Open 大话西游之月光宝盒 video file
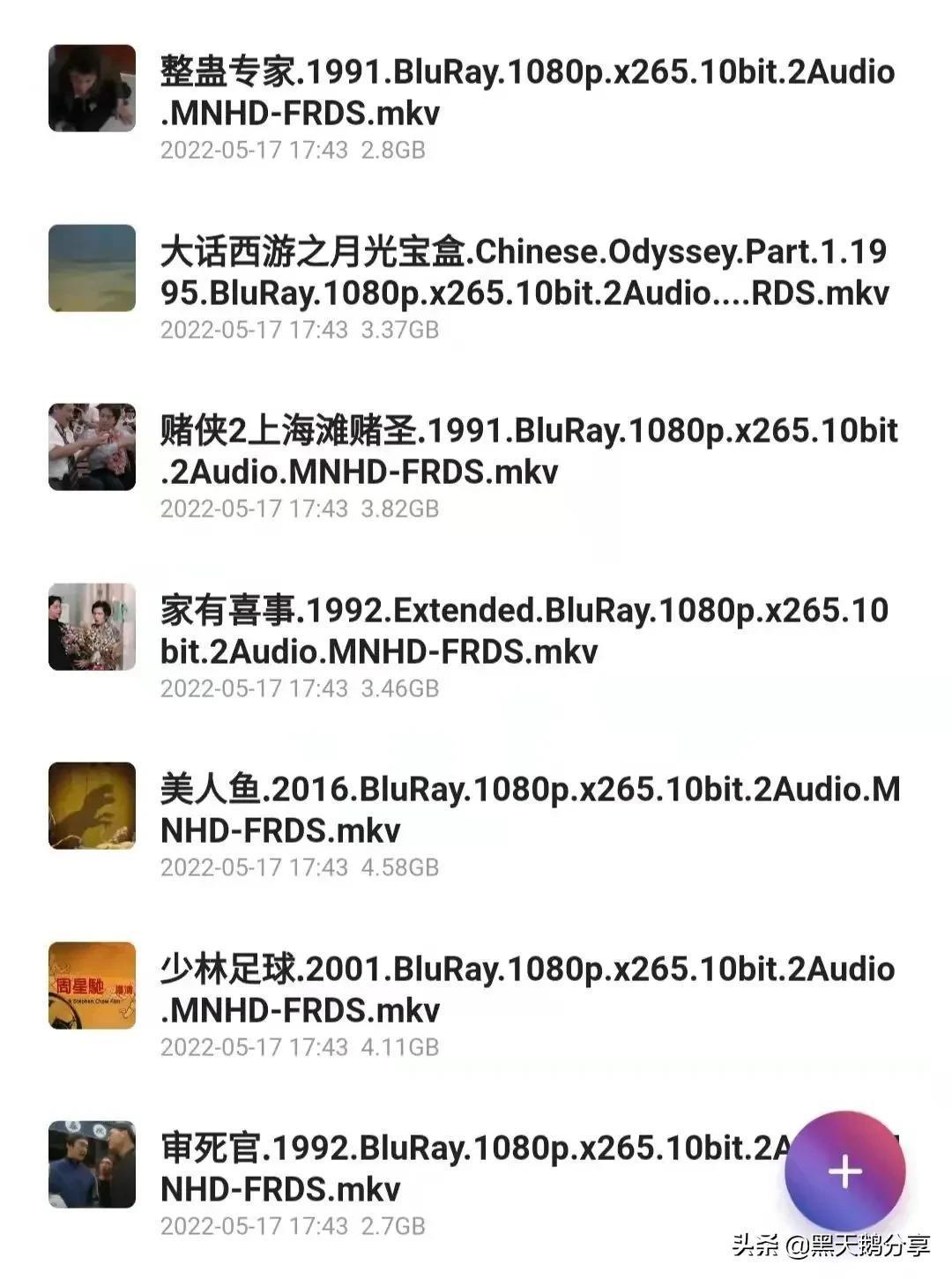Image resolution: width=952 pixels, height=1279 pixels. coord(524,271)
